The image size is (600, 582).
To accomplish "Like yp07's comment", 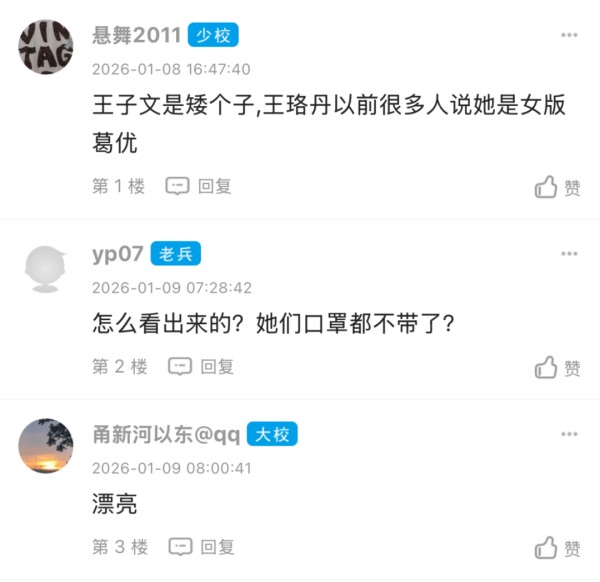I will (x=557, y=367).
